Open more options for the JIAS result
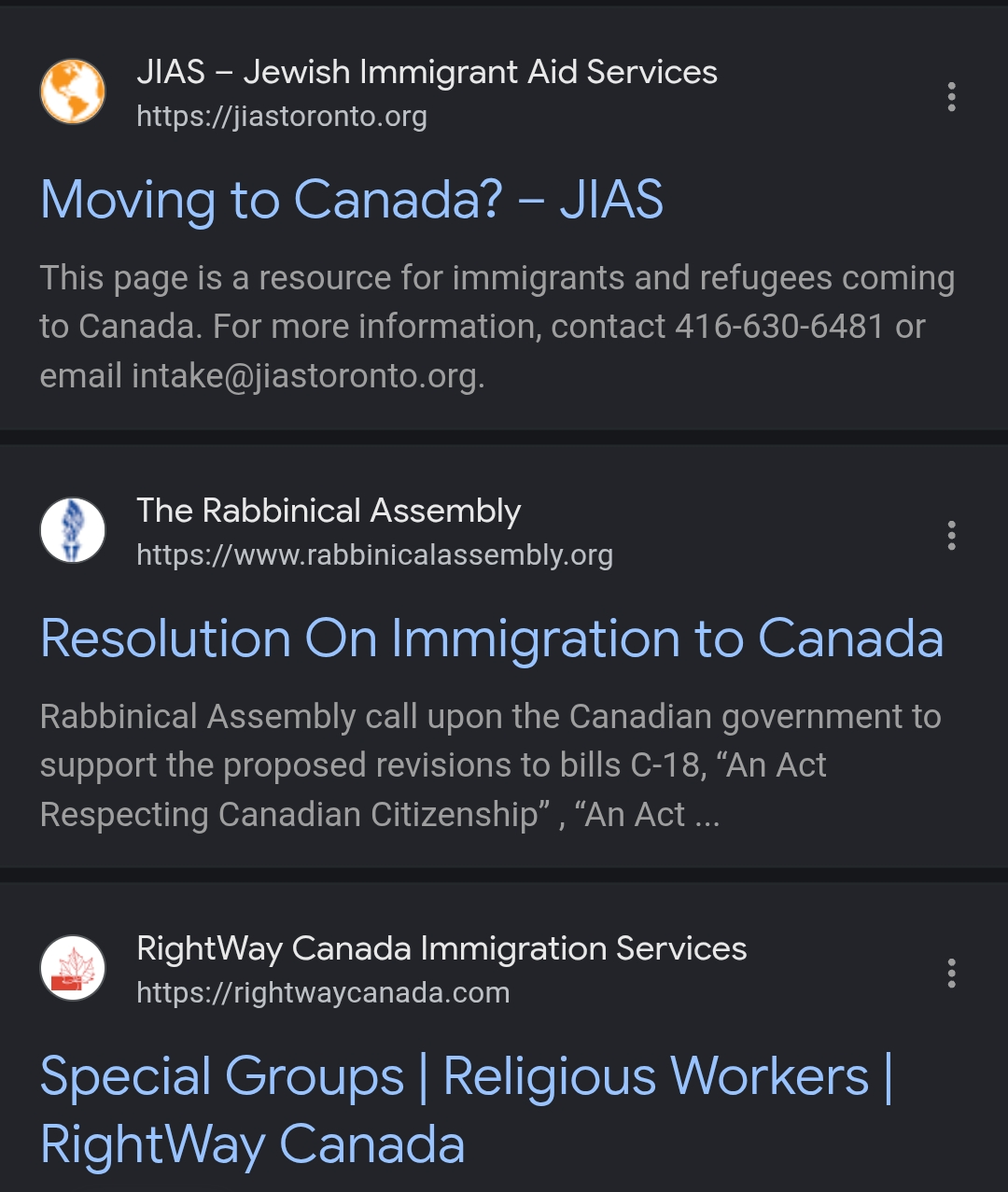1008x1192 pixels. click(x=951, y=96)
